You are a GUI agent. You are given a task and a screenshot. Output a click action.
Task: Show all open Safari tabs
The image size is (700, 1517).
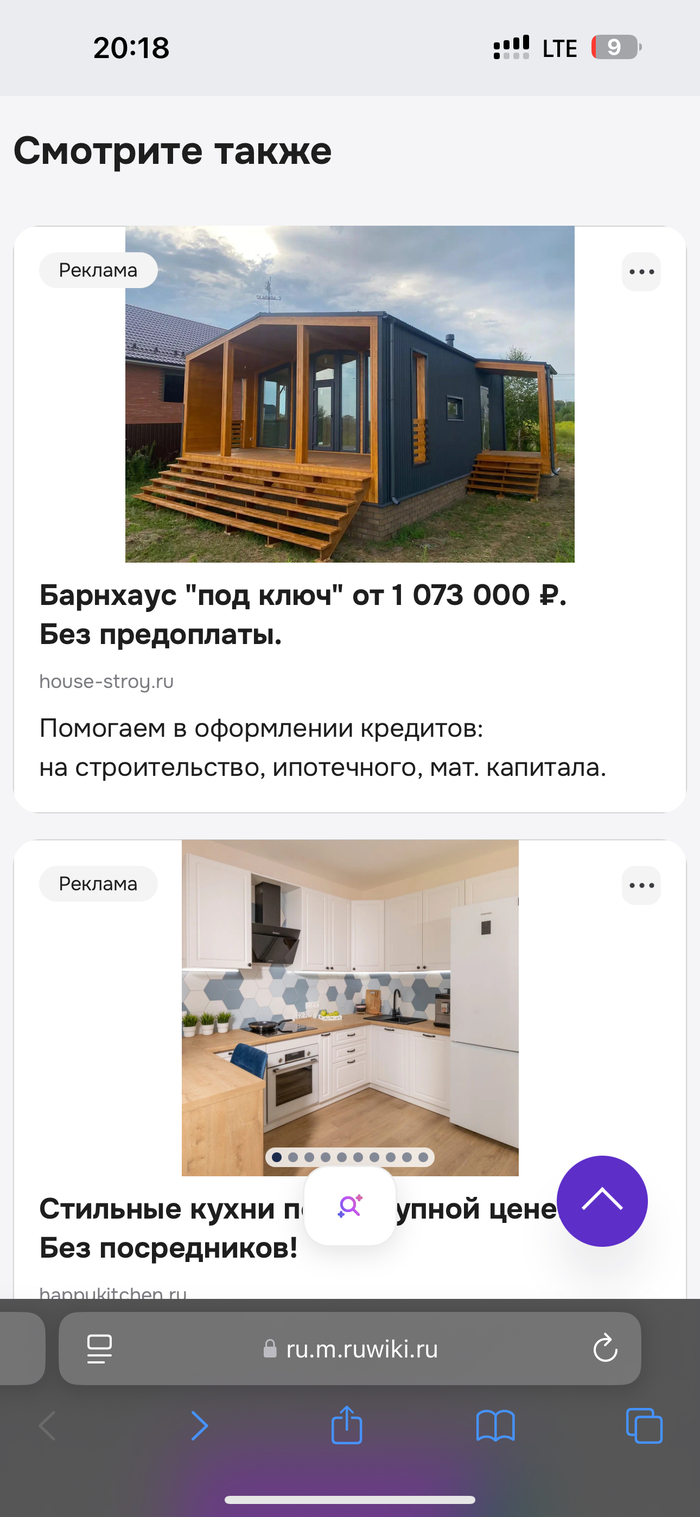coord(643,1426)
